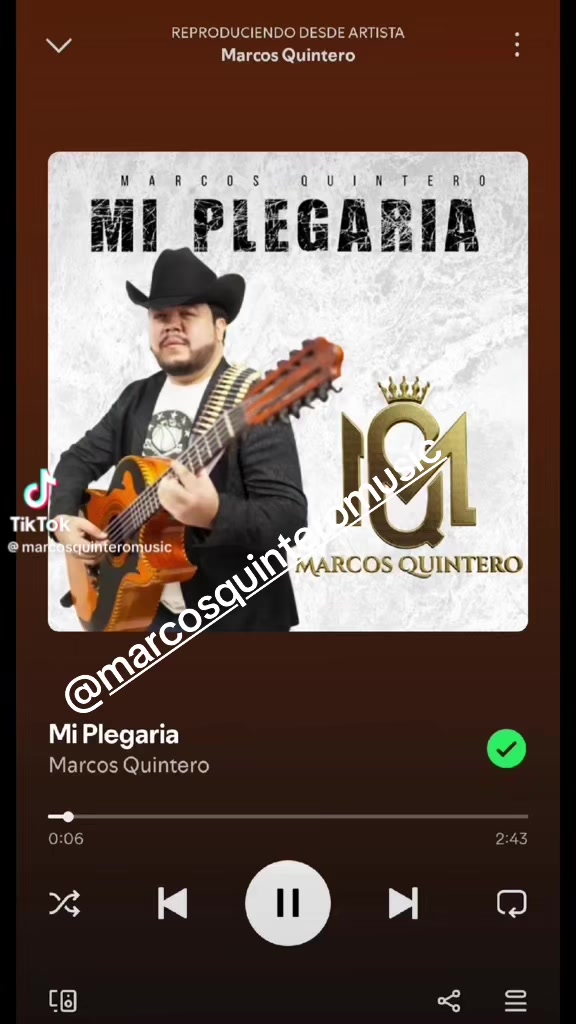576x1024 pixels.
Task: Share this song
Action: click(449, 1000)
